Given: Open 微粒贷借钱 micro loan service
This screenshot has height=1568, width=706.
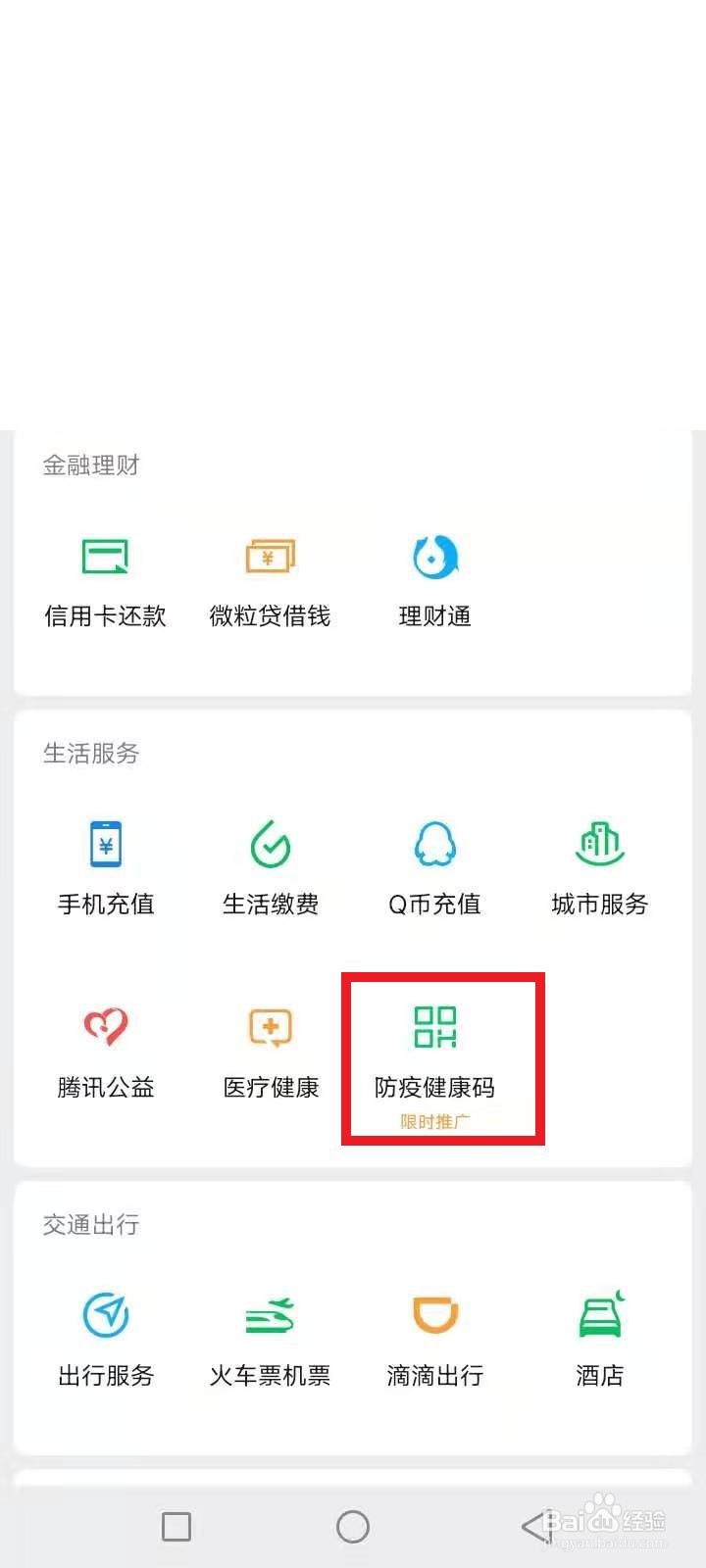Looking at the screenshot, I should (271, 578).
